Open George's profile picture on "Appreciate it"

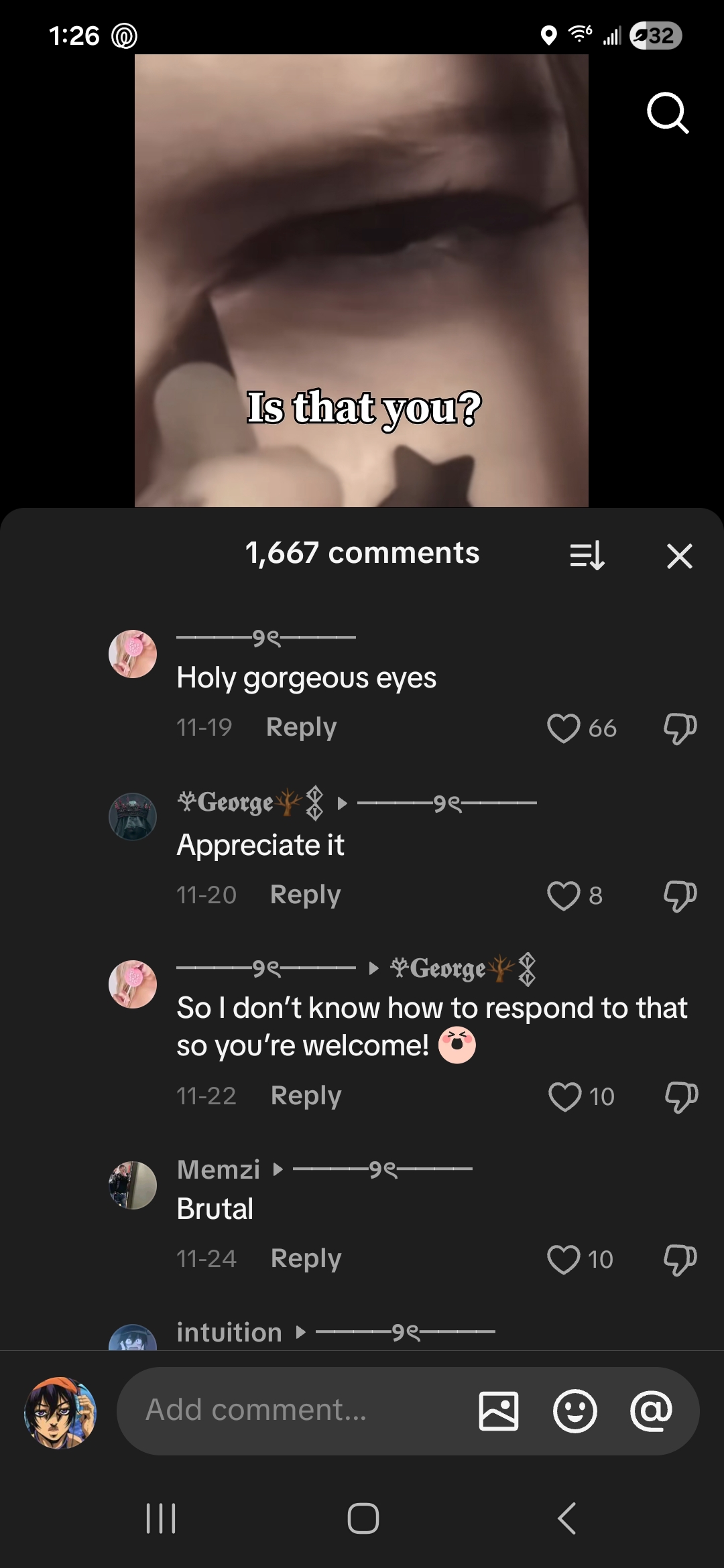point(133,817)
